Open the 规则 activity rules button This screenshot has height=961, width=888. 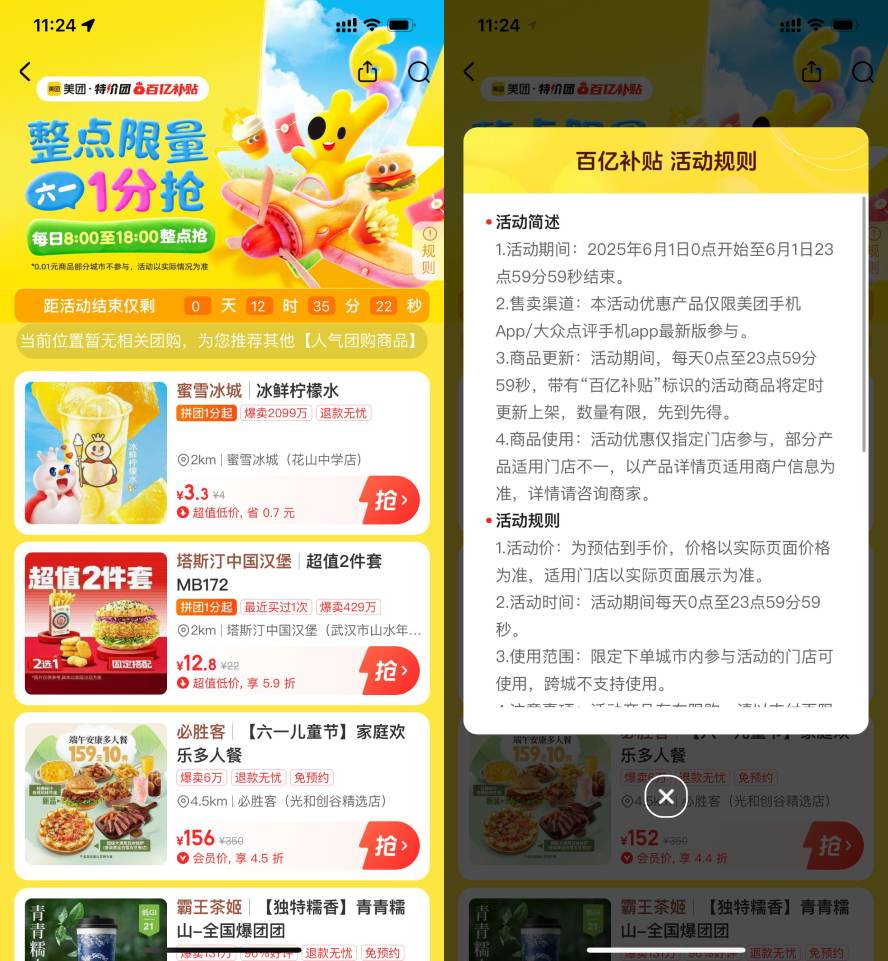coord(428,251)
